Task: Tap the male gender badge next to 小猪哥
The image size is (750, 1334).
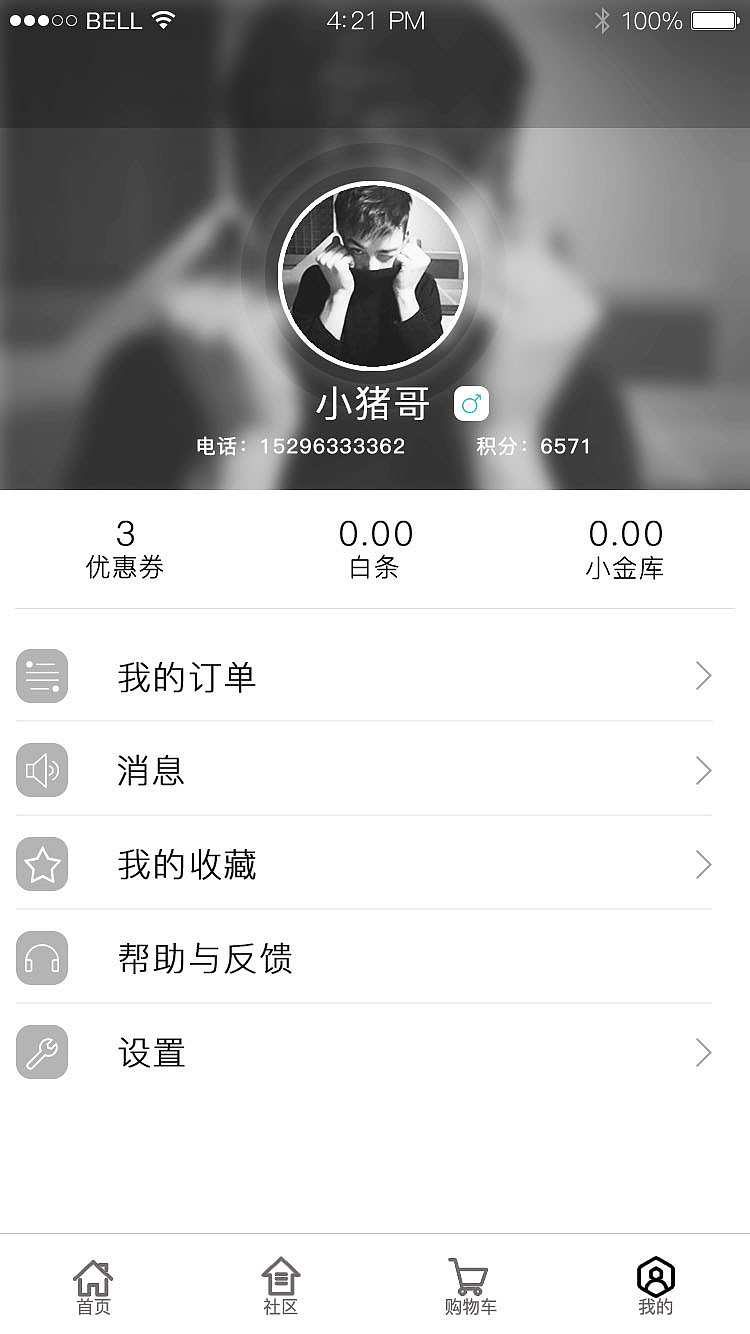Action: (470, 402)
